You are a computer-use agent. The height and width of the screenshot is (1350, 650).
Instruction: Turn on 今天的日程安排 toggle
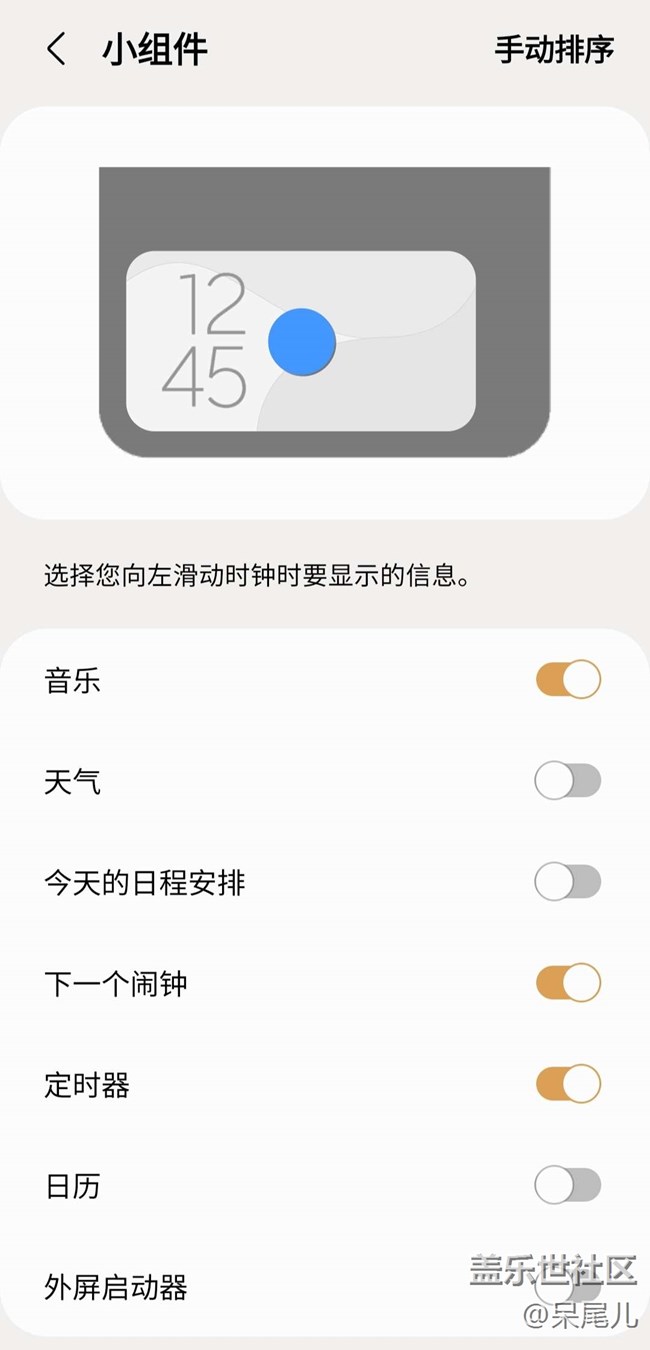coord(568,882)
